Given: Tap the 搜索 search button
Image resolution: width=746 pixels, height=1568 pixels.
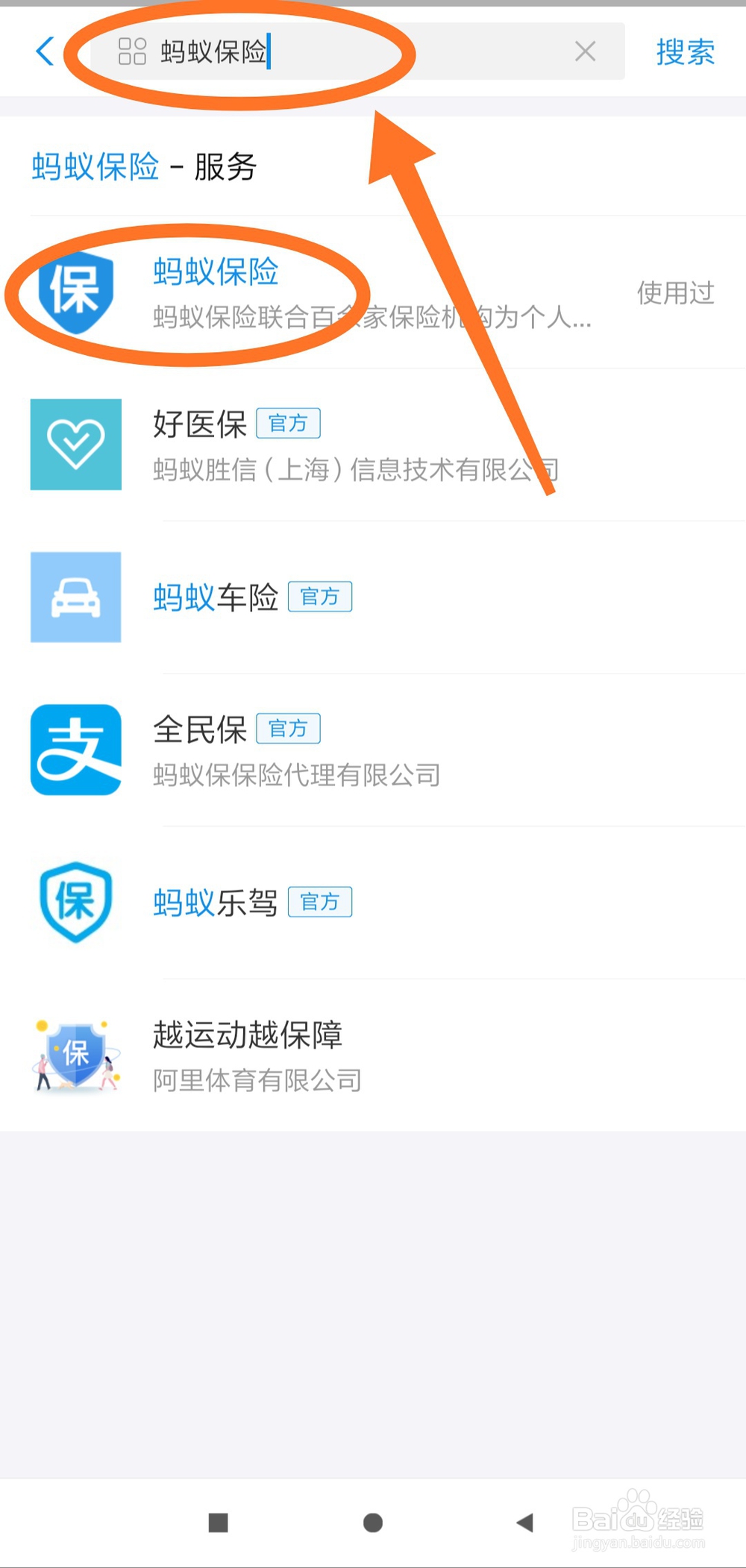Looking at the screenshot, I should tap(684, 51).
